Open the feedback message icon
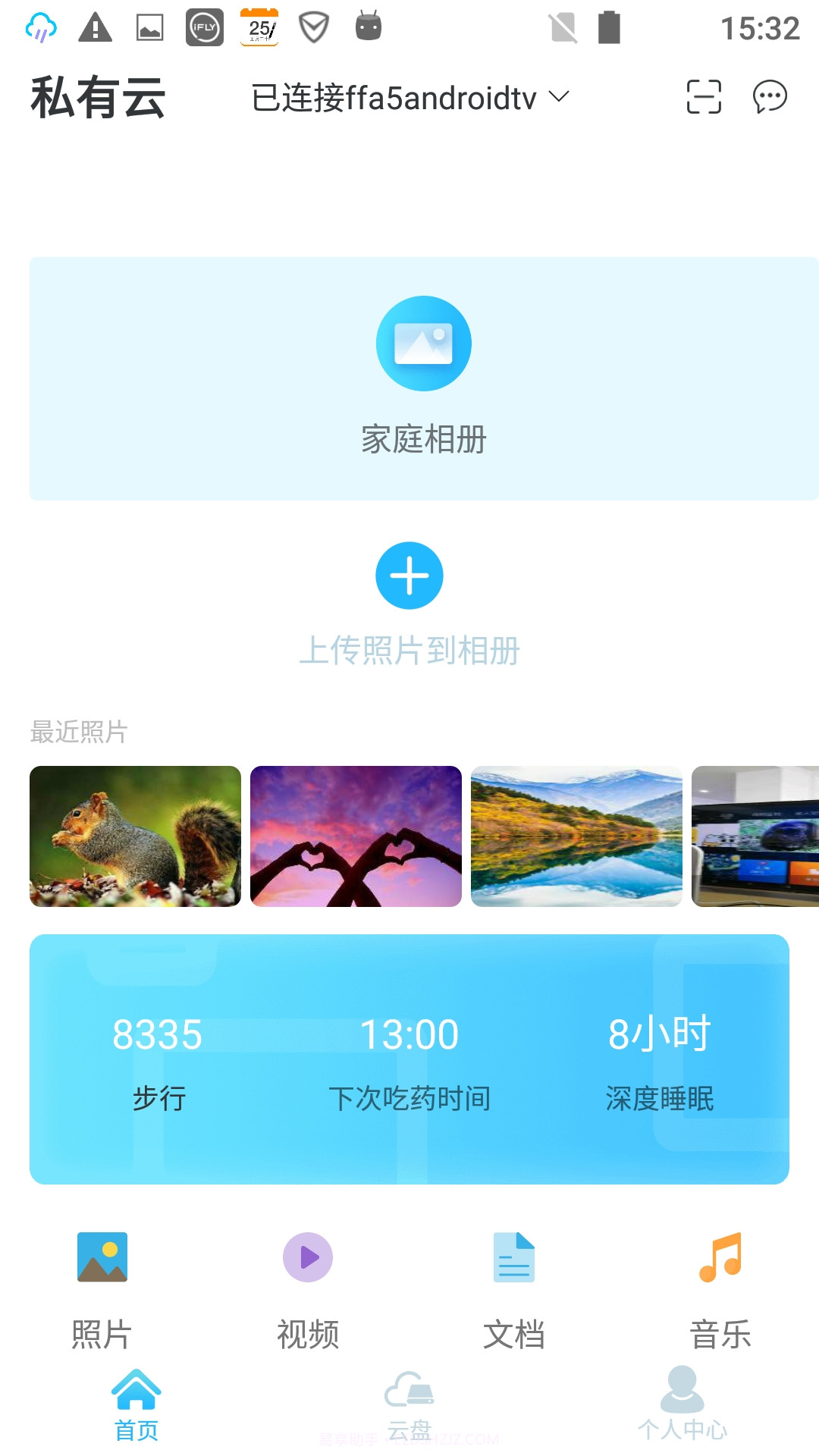Screen dimensions: 819x1456 click(770, 96)
